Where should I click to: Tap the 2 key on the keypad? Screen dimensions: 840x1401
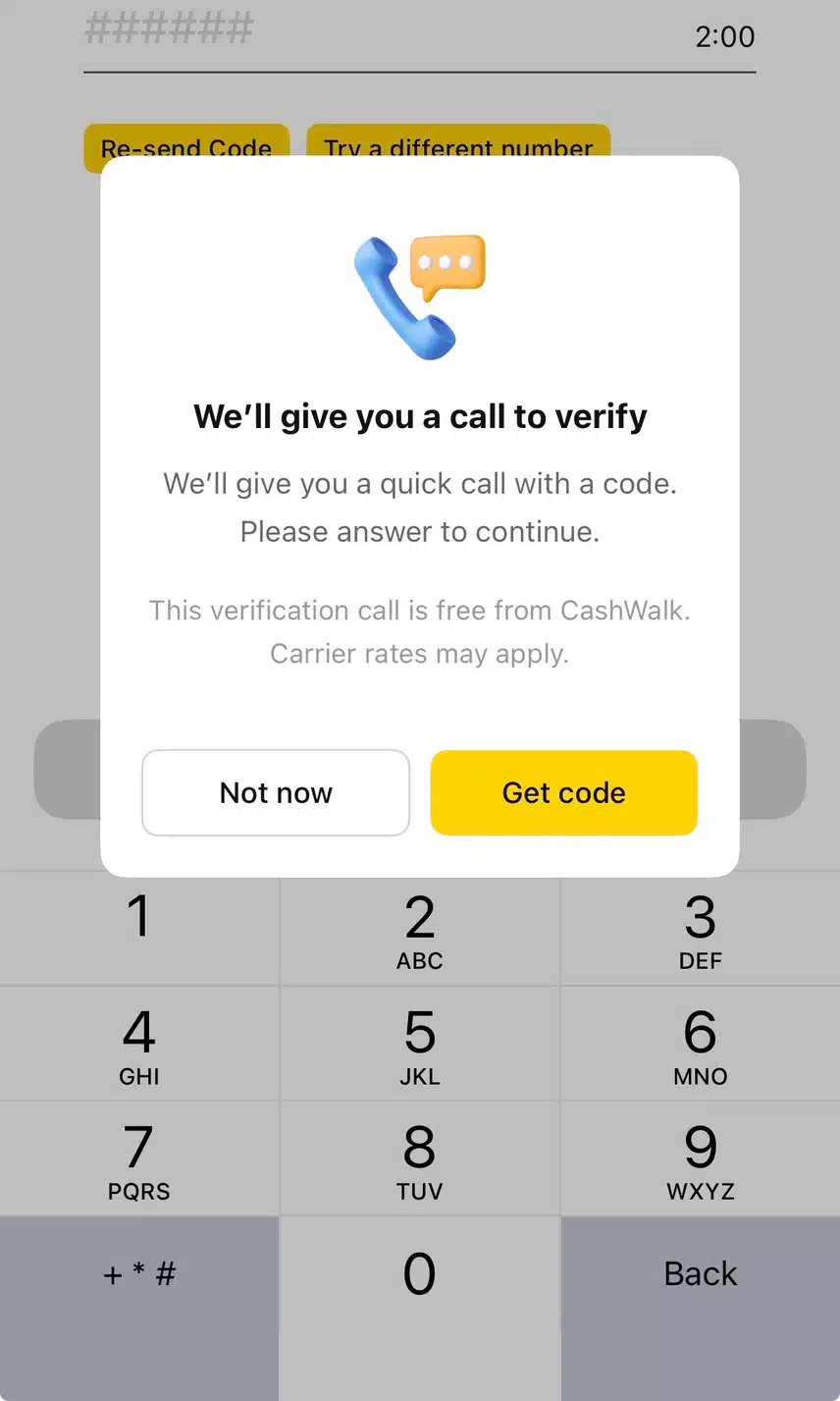tap(420, 930)
